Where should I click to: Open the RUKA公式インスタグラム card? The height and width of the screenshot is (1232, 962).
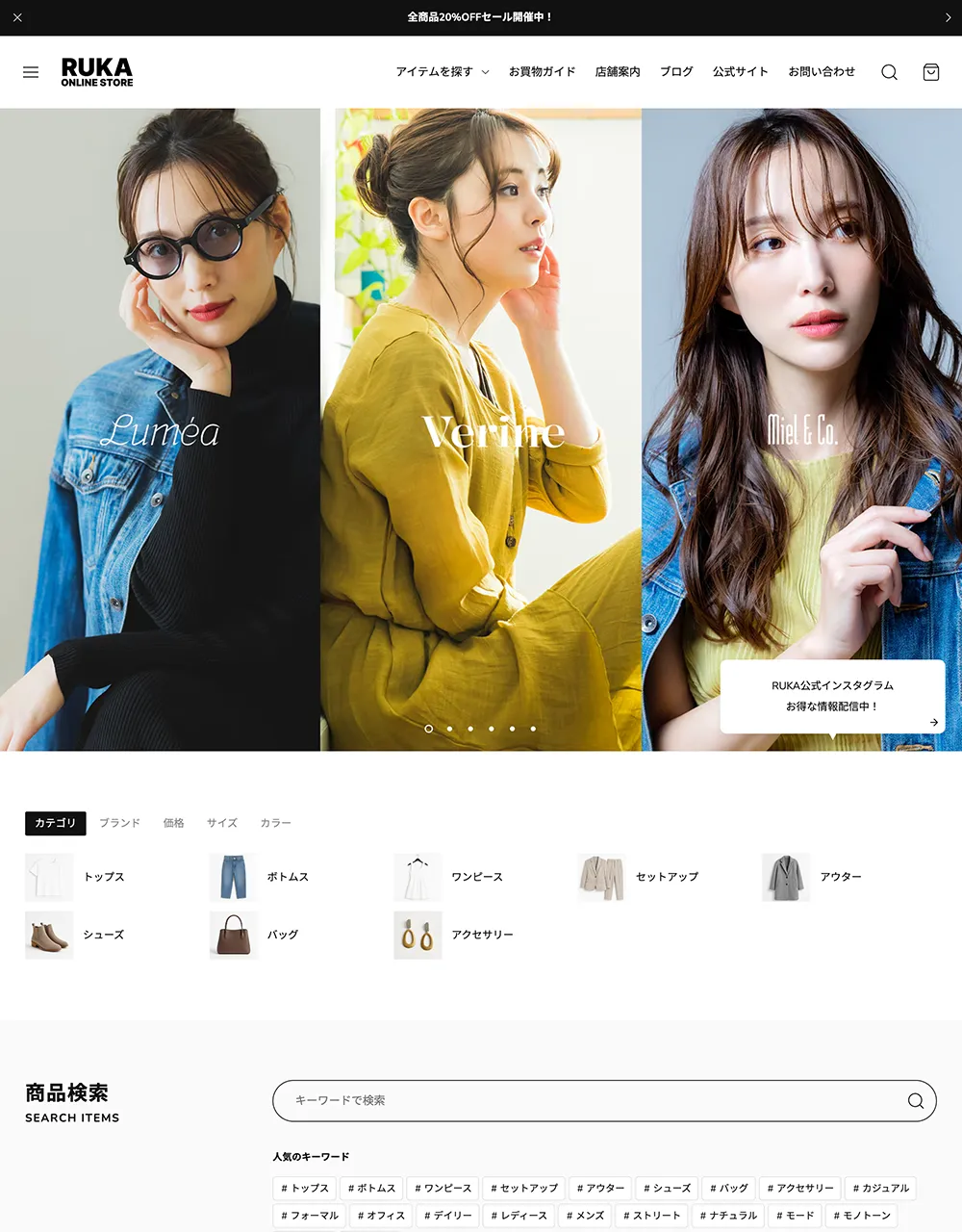pyautogui.click(x=832, y=696)
